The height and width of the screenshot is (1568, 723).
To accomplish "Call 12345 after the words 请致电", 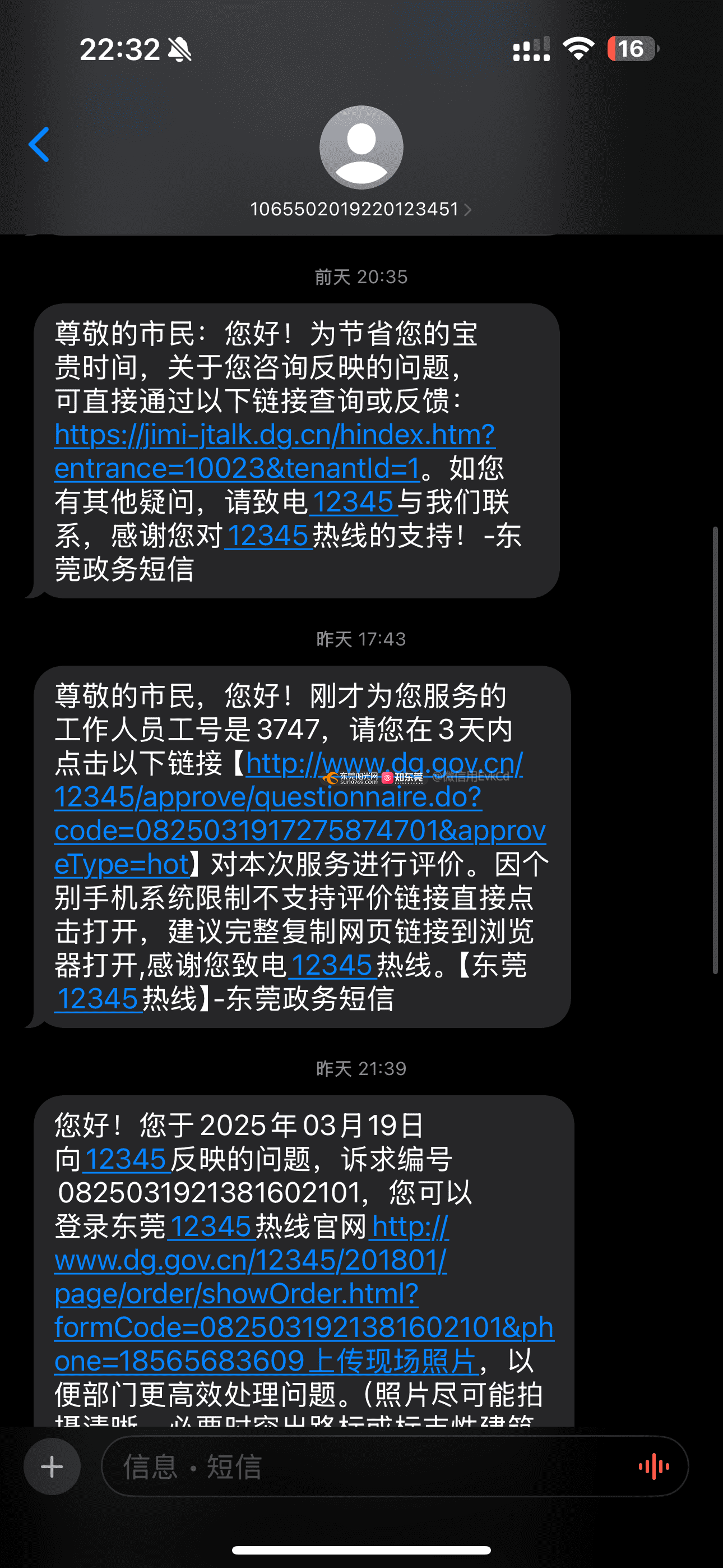I will pyautogui.click(x=353, y=503).
